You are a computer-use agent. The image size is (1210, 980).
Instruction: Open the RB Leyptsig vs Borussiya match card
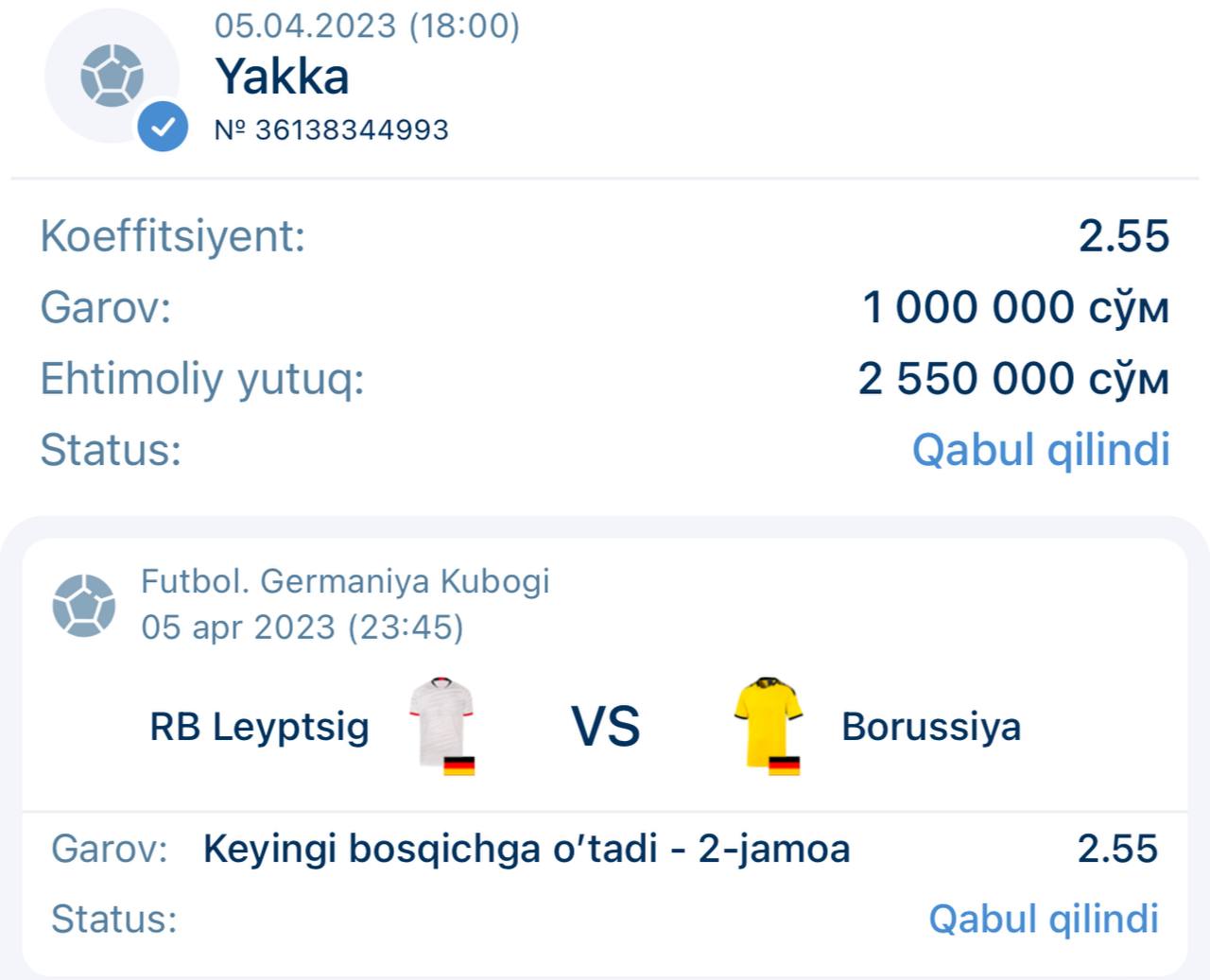[605, 726]
